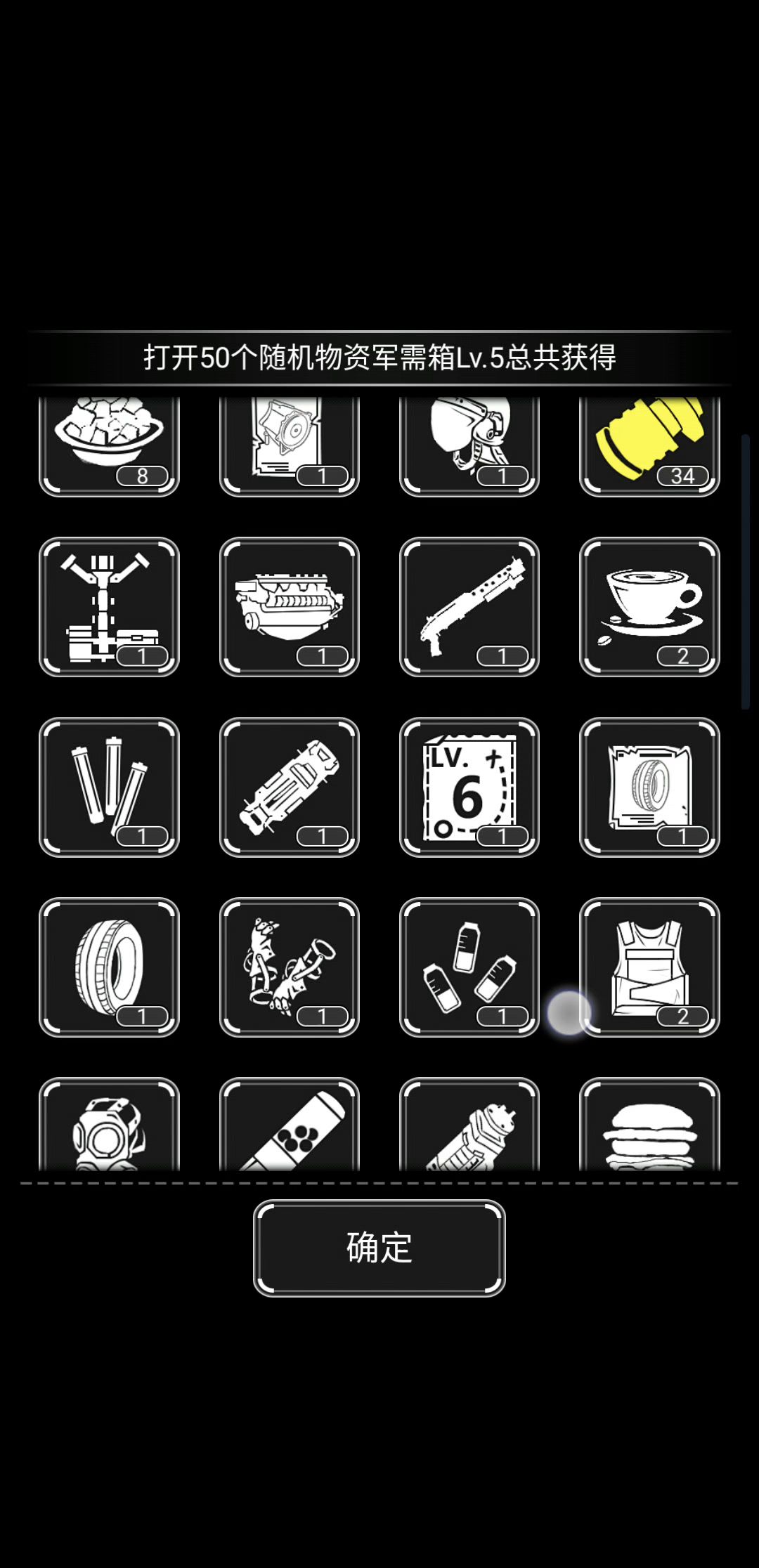Select the coffee cup item
The width and height of the screenshot is (759, 1568).
tap(649, 607)
